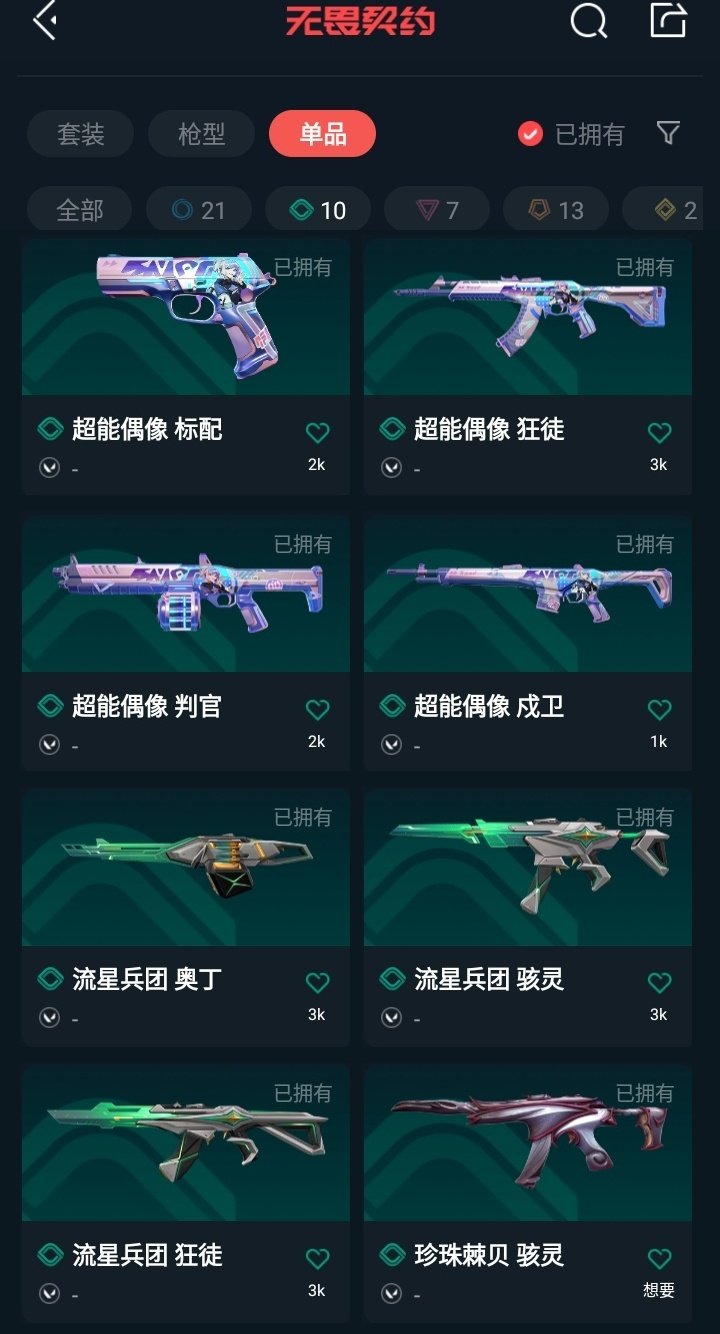Go back using the top-left arrow
This screenshot has height=1334, width=720.
(44, 21)
